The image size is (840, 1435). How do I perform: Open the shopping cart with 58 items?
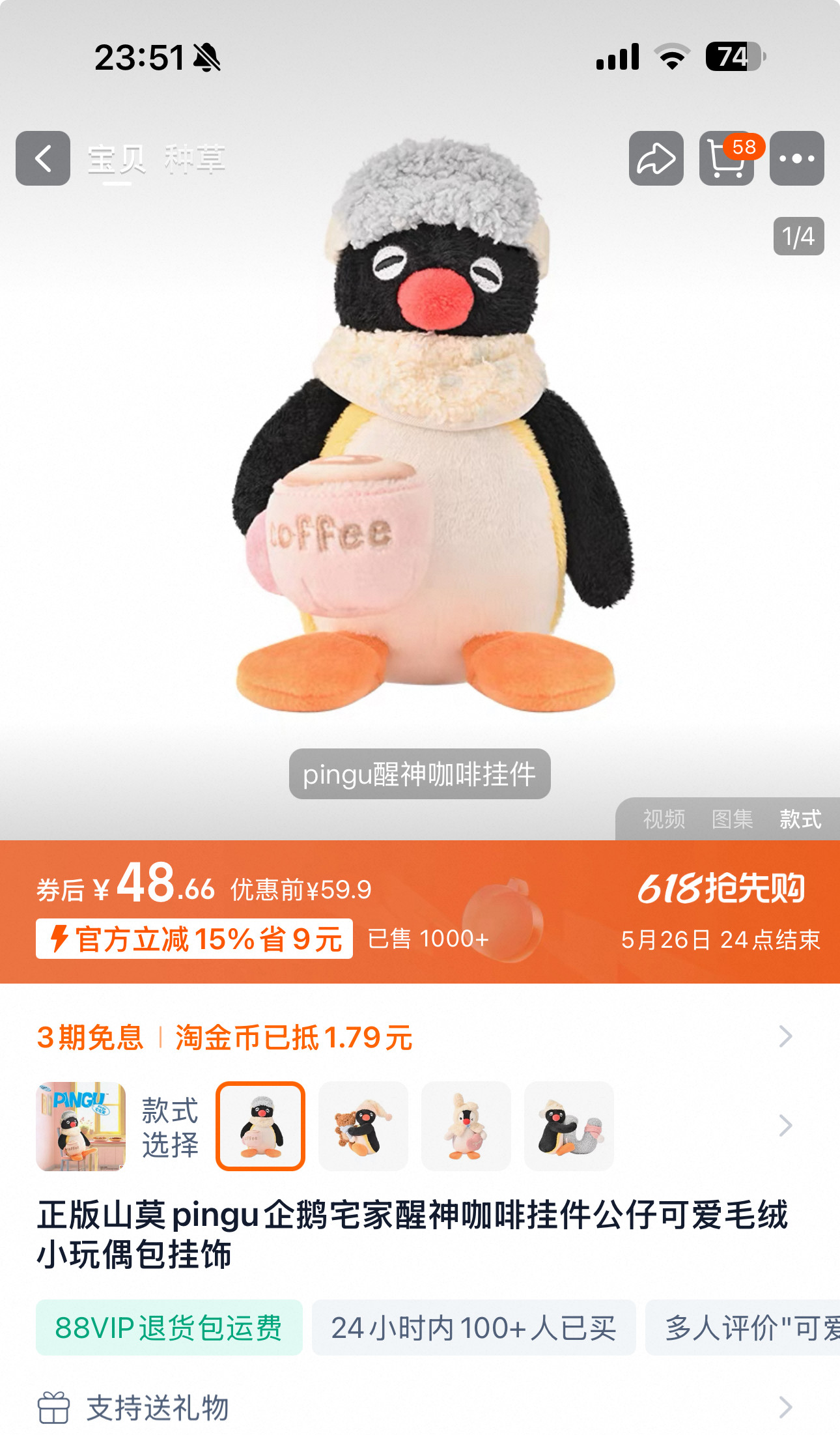727,158
